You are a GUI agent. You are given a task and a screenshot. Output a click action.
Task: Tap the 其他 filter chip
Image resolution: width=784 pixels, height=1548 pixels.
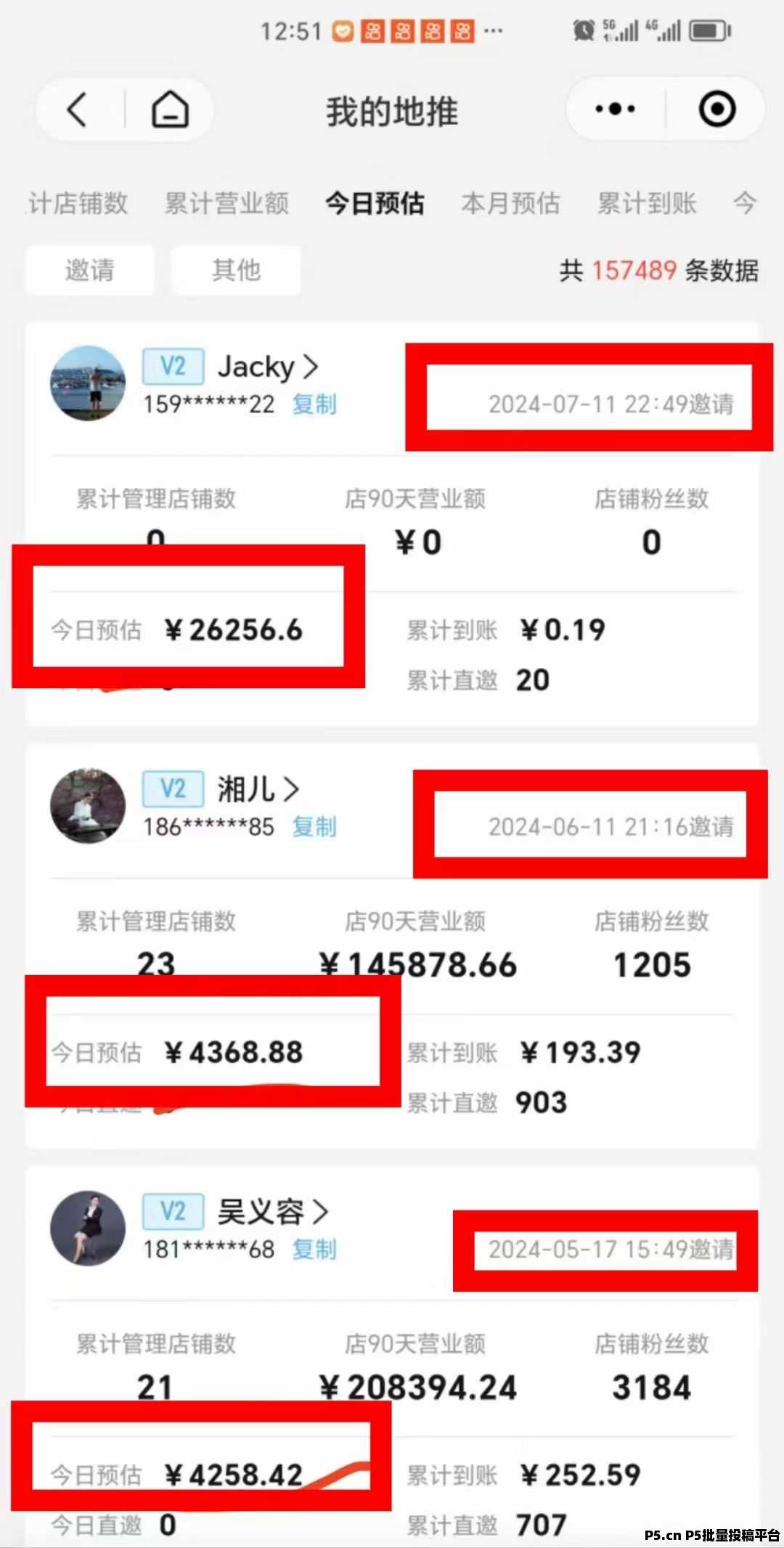coord(236,270)
